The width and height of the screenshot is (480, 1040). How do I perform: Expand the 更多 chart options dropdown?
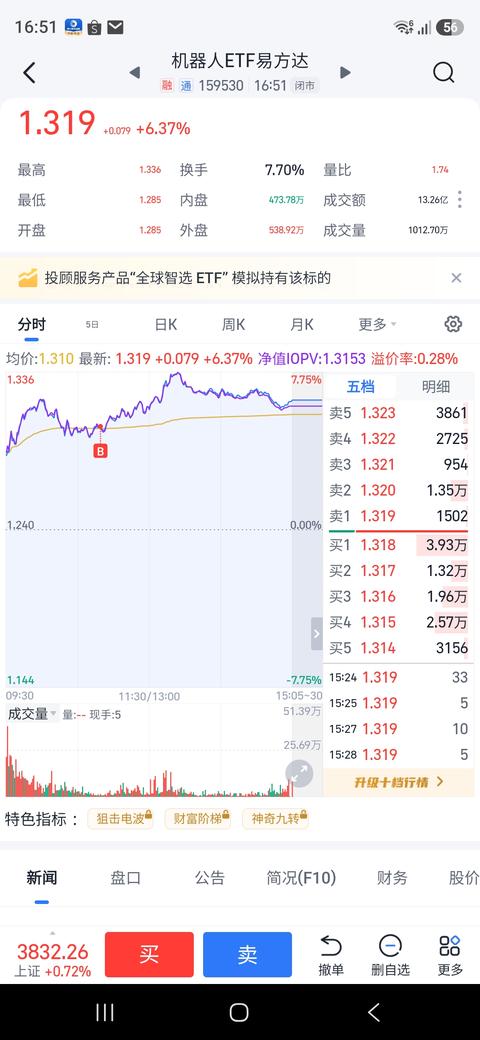(377, 324)
